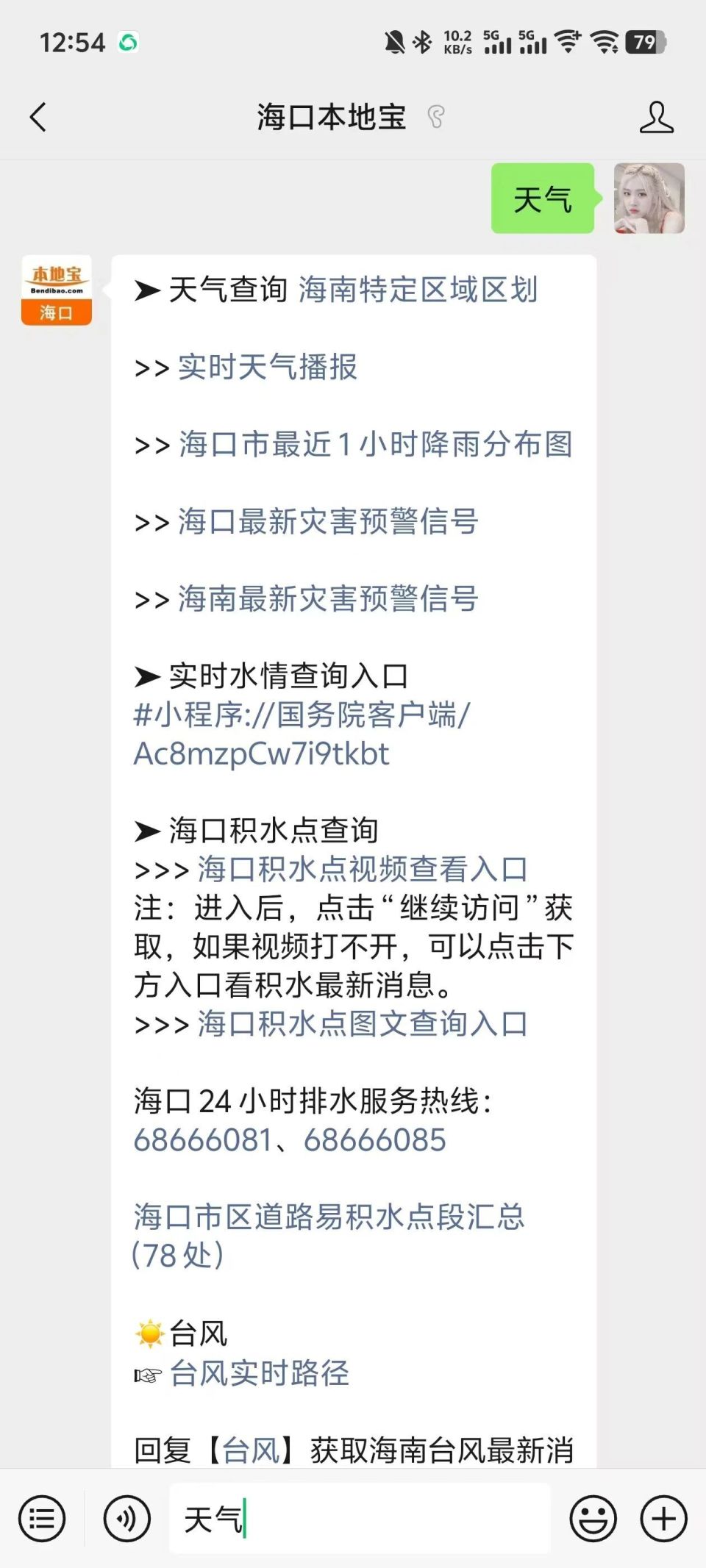Tap the WeChat icon in the status bar
Screen dimensions: 706x1568
click(128, 43)
